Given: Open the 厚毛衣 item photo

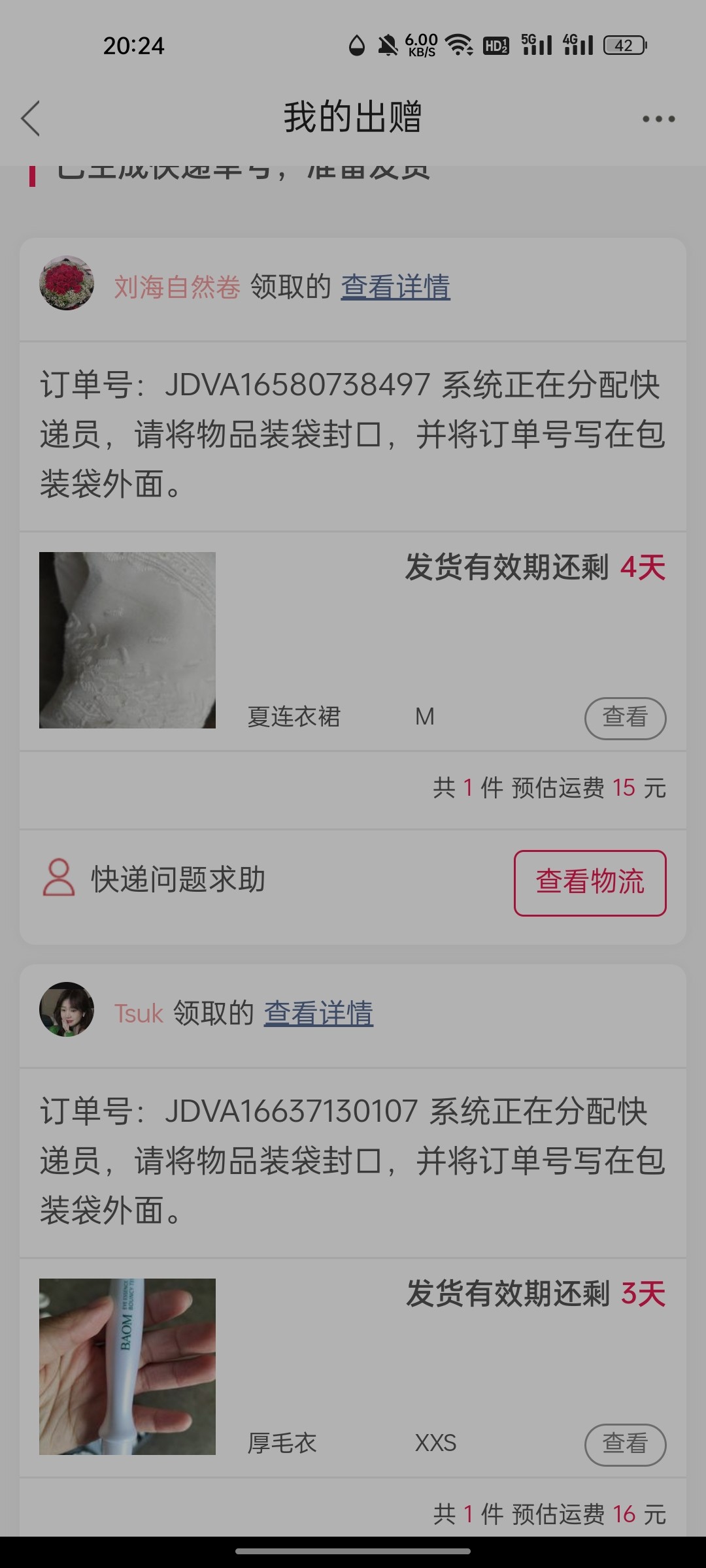Looking at the screenshot, I should pos(127,1367).
